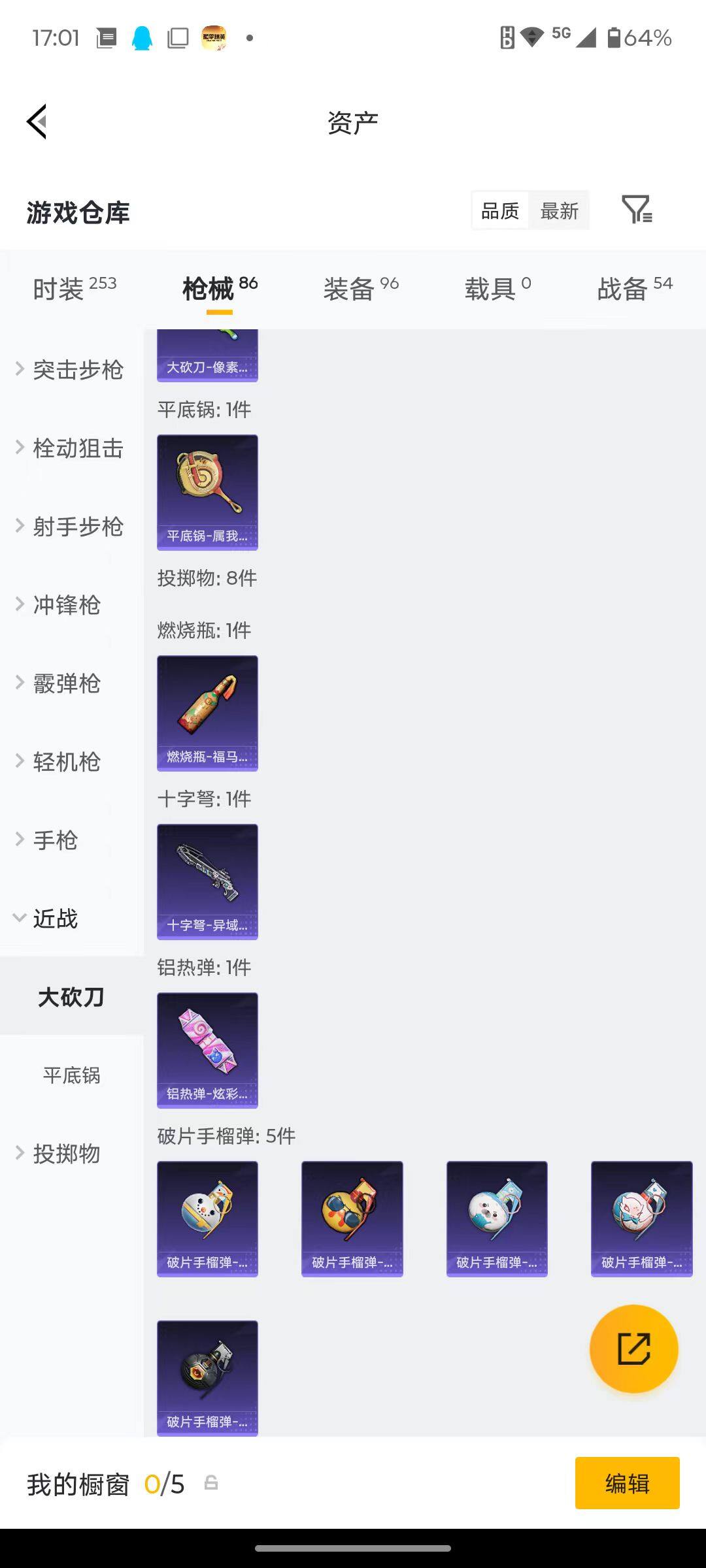
Task: Select 大砍刀 in the sidebar
Action: tap(72, 998)
